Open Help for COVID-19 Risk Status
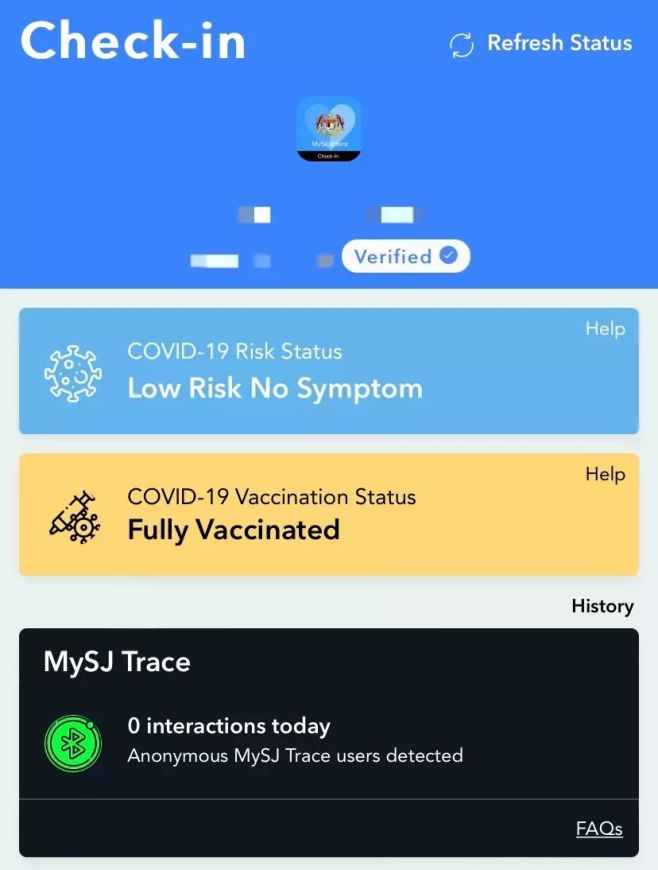 [x=604, y=329]
